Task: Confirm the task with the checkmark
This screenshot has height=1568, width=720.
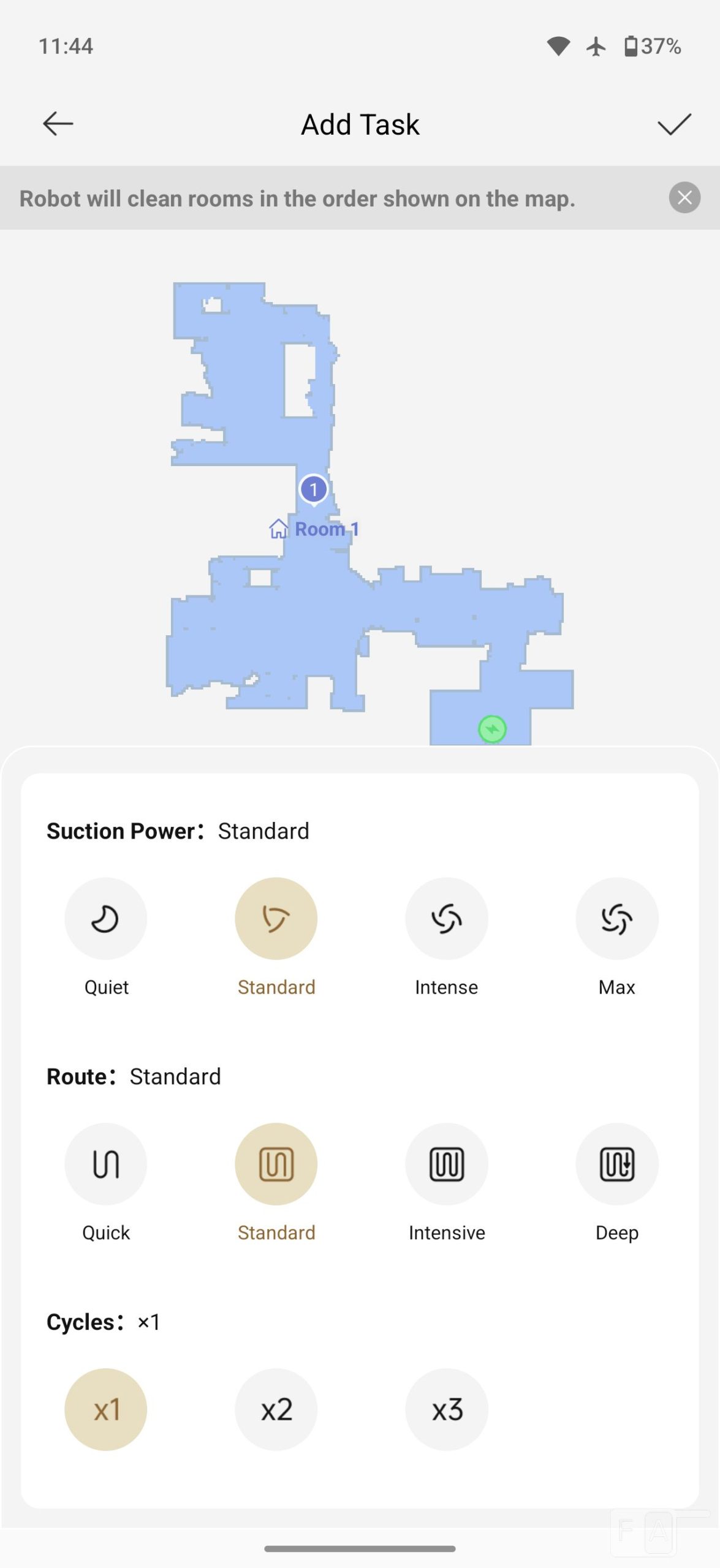Action: coord(673,124)
